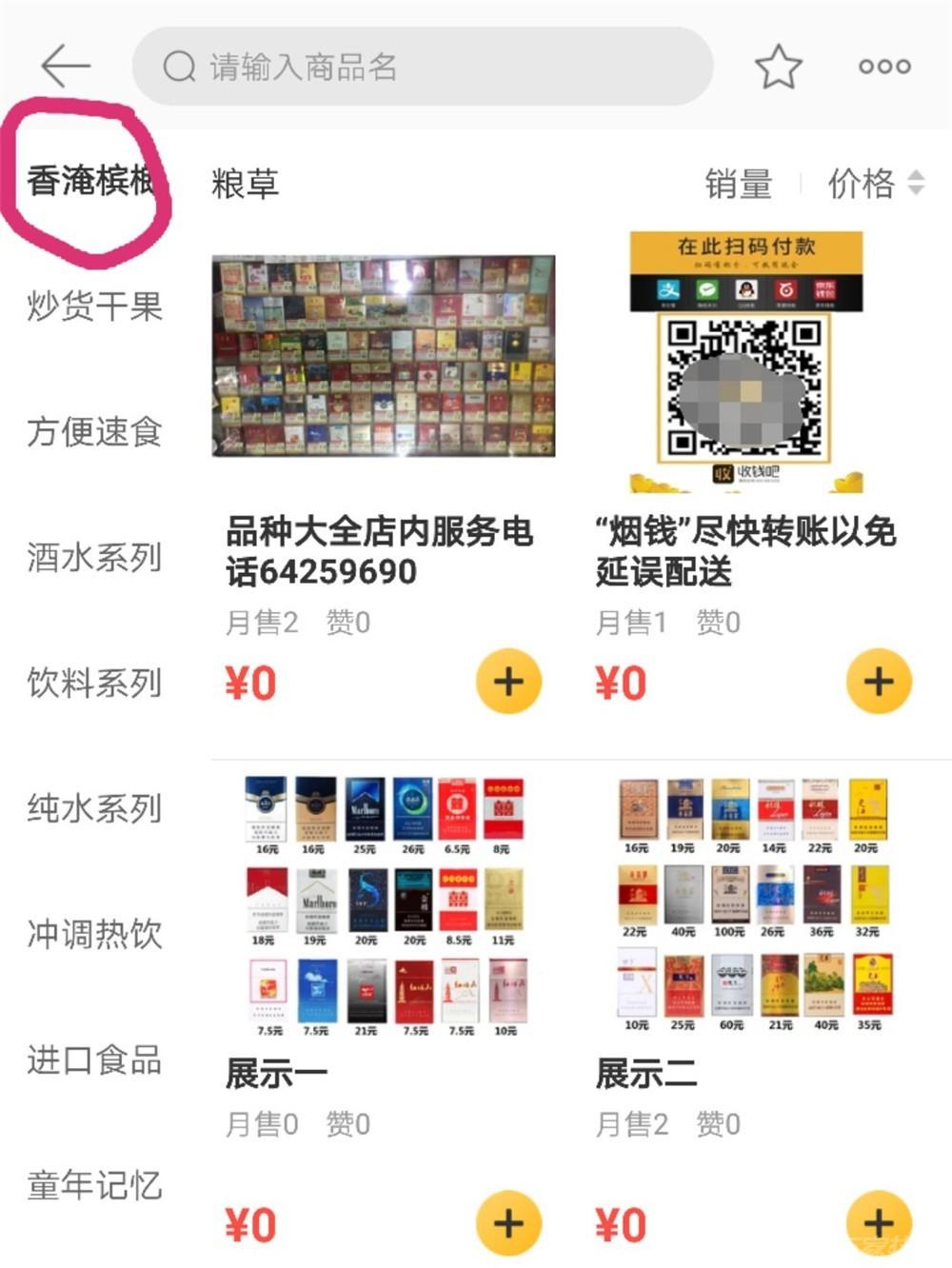Image resolution: width=952 pixels, height=1268 pixels.
Task: Switch to 炒货干果 category
Action: point(94,307)
